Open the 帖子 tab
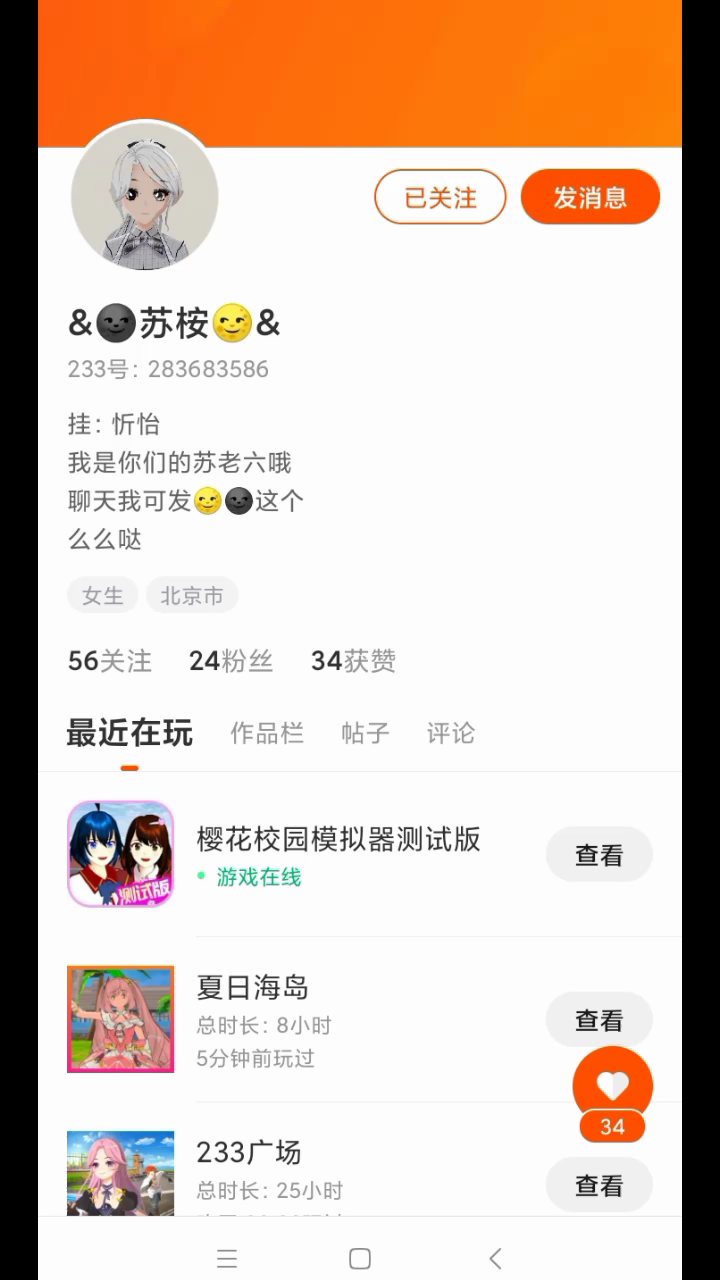Image resolution: width=720 pixels, height=1280 pixels. click(365, 733)
